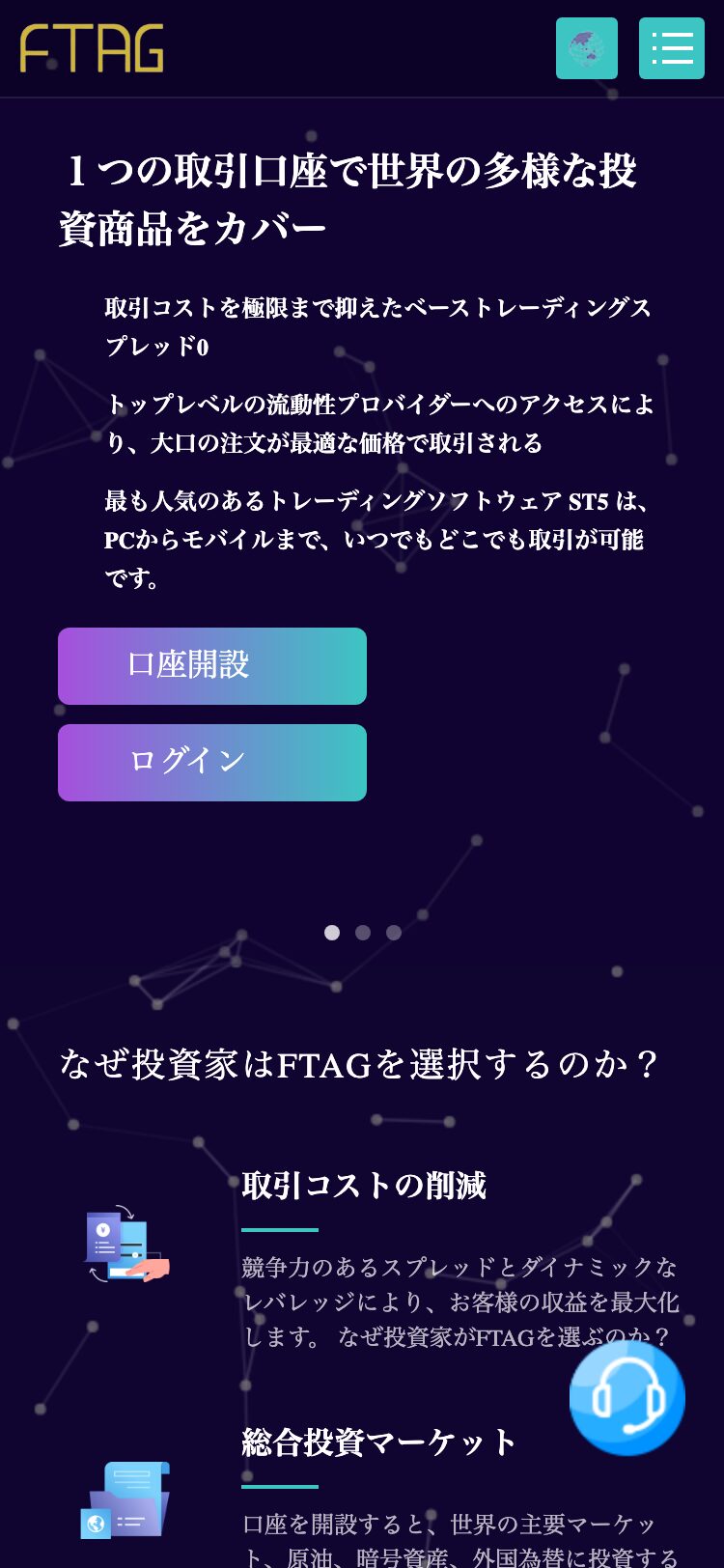This screenshot has height=1568, width=724.
Task: Click the teal divider line under 取引コストの削減
Action: [x=279, y=1230]
